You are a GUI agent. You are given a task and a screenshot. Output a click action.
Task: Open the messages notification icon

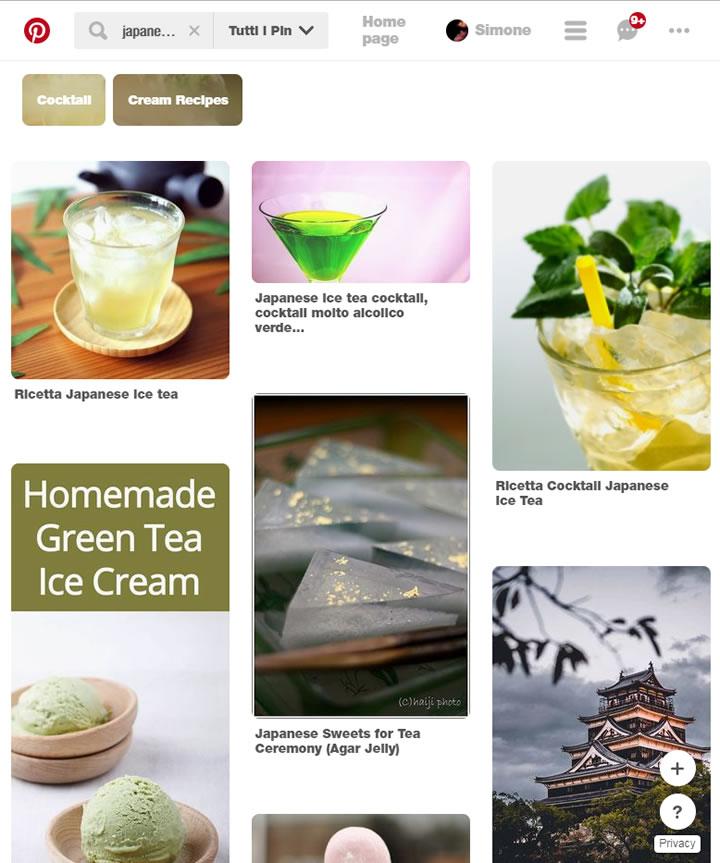627,31
